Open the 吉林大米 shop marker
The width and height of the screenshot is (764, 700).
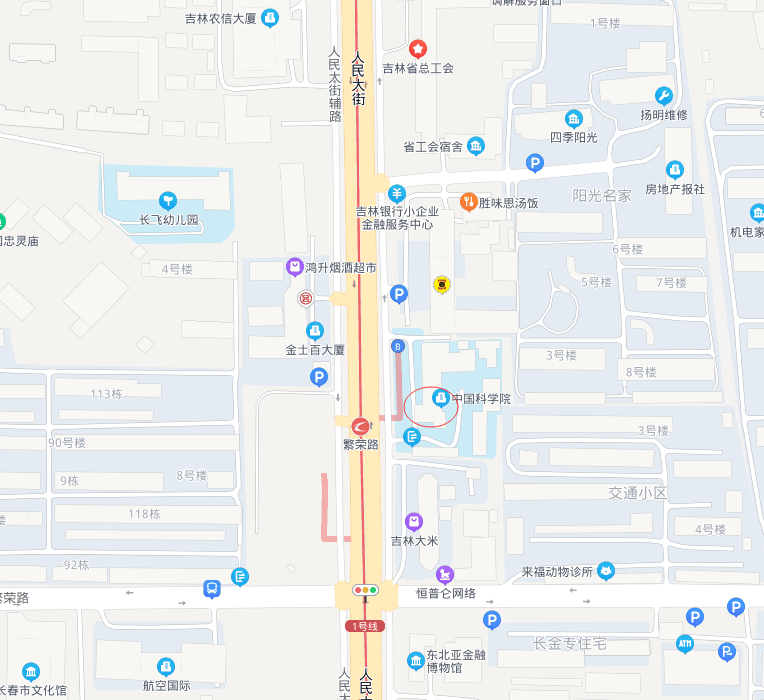click(x=414, y=521)
